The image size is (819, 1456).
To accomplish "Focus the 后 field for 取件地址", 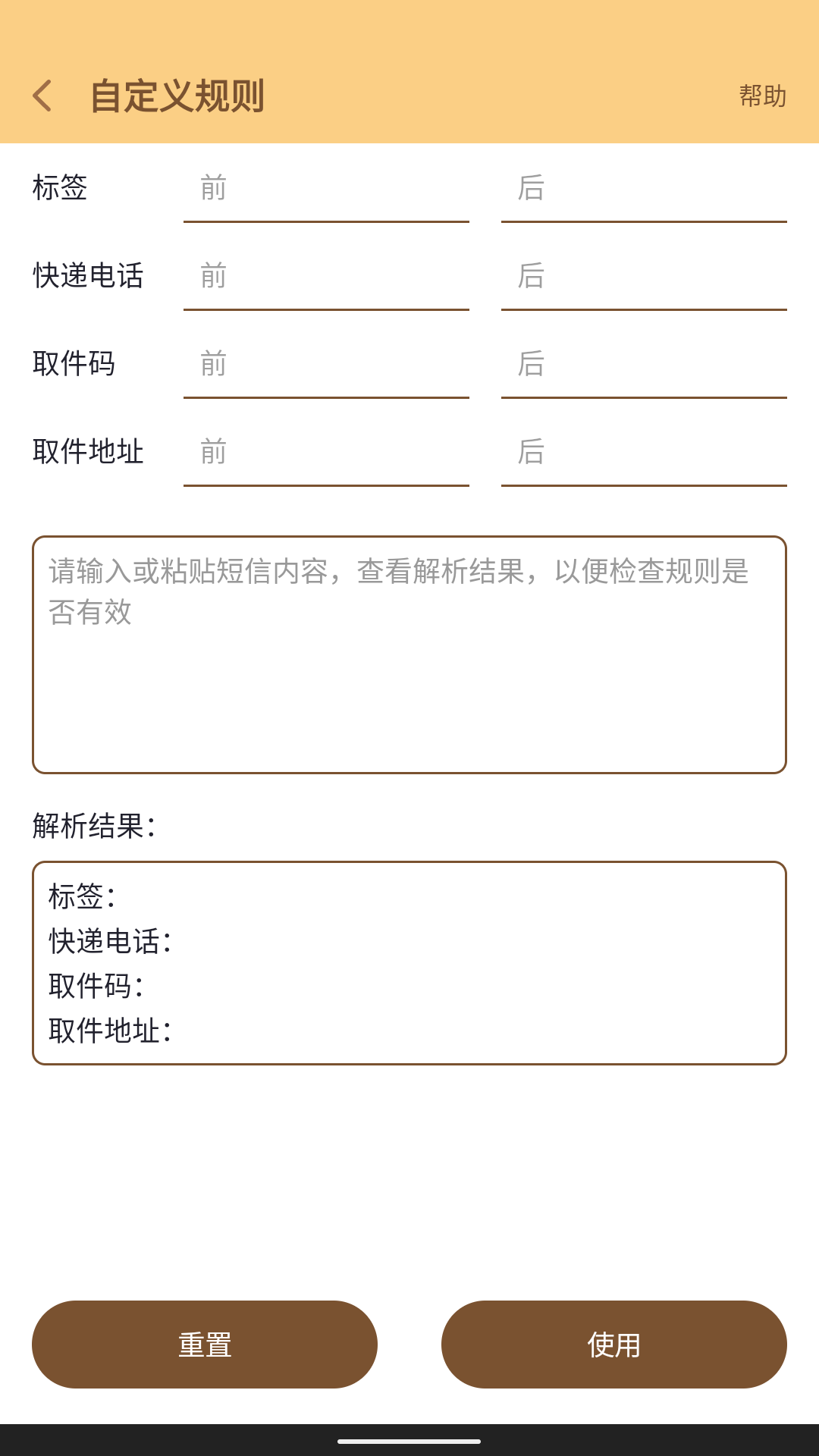I will (x=644, y=453).
